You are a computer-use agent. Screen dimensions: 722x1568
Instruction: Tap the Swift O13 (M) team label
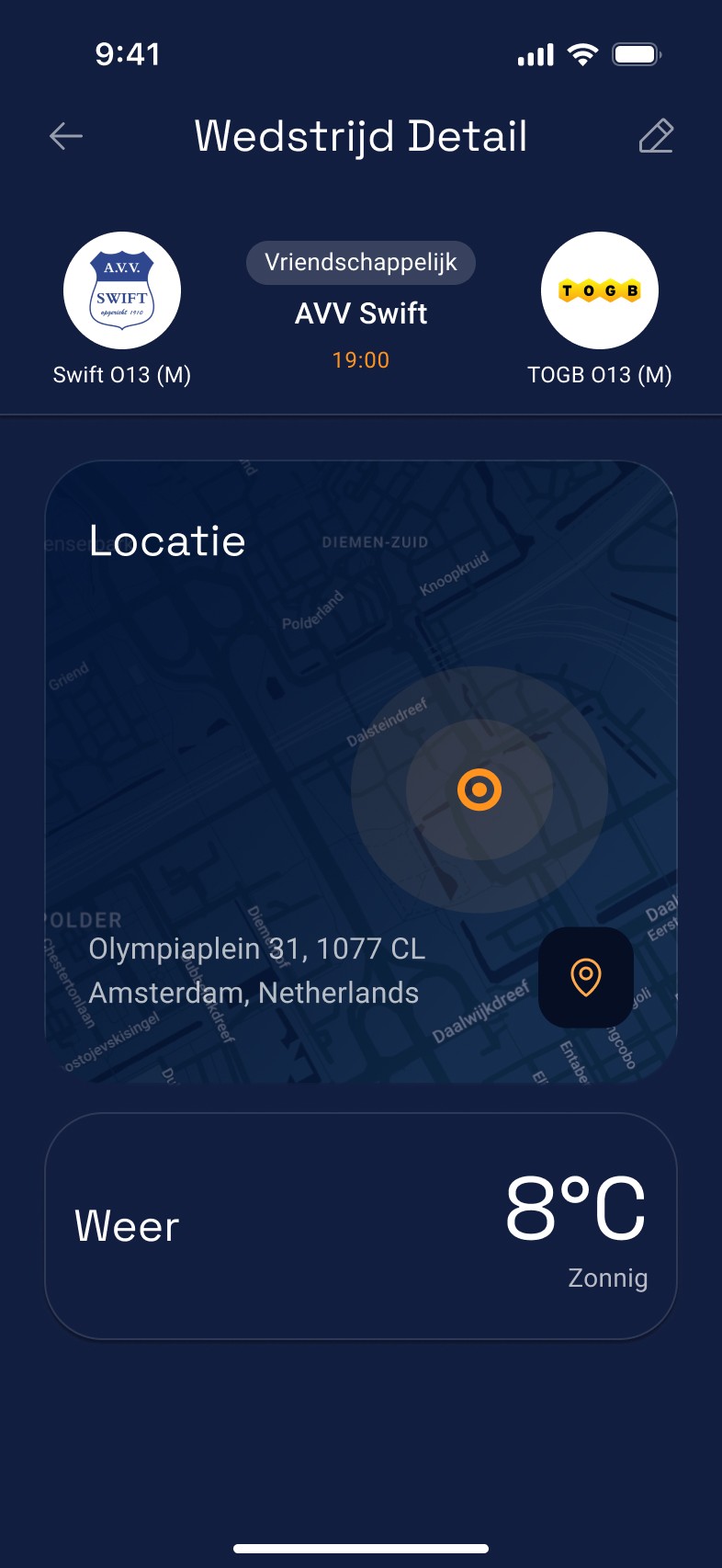point(121,375)
